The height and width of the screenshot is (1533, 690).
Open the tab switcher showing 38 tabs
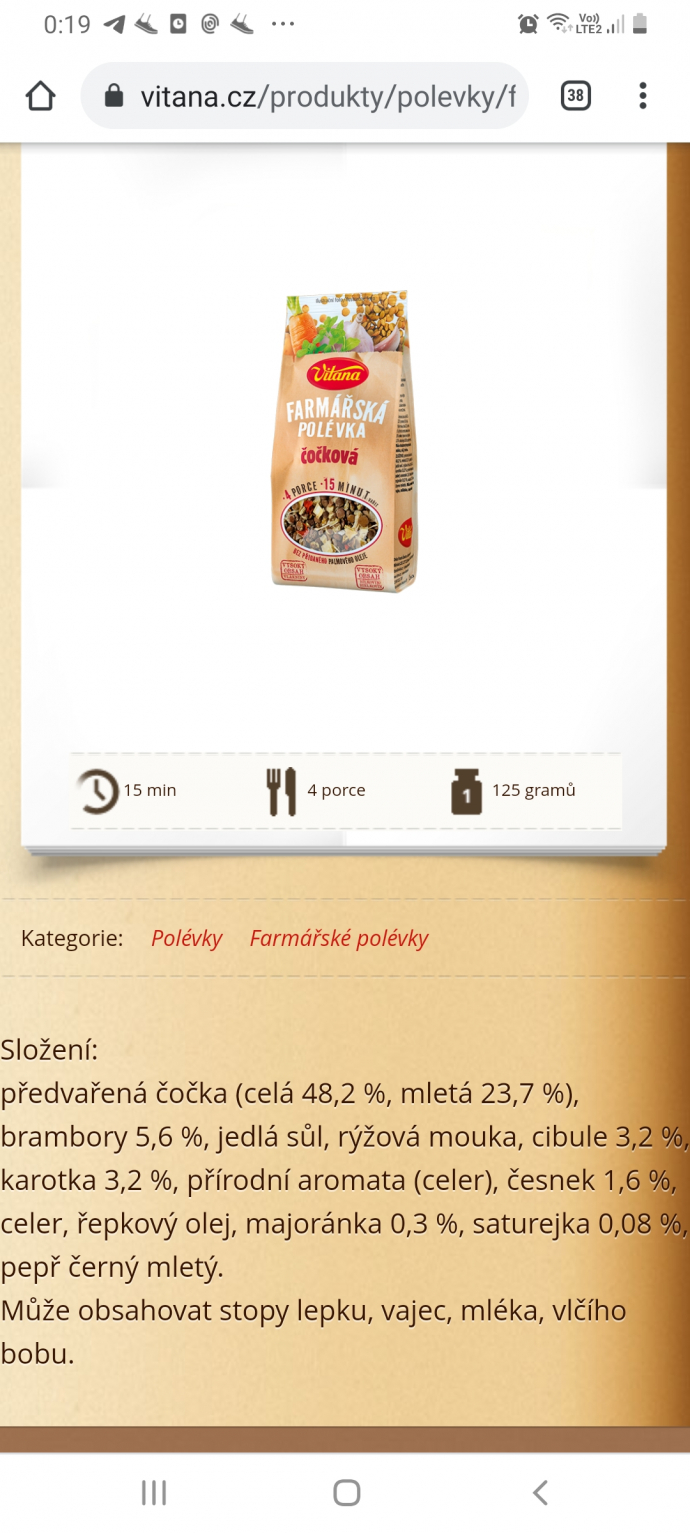(x=575, y=96)
